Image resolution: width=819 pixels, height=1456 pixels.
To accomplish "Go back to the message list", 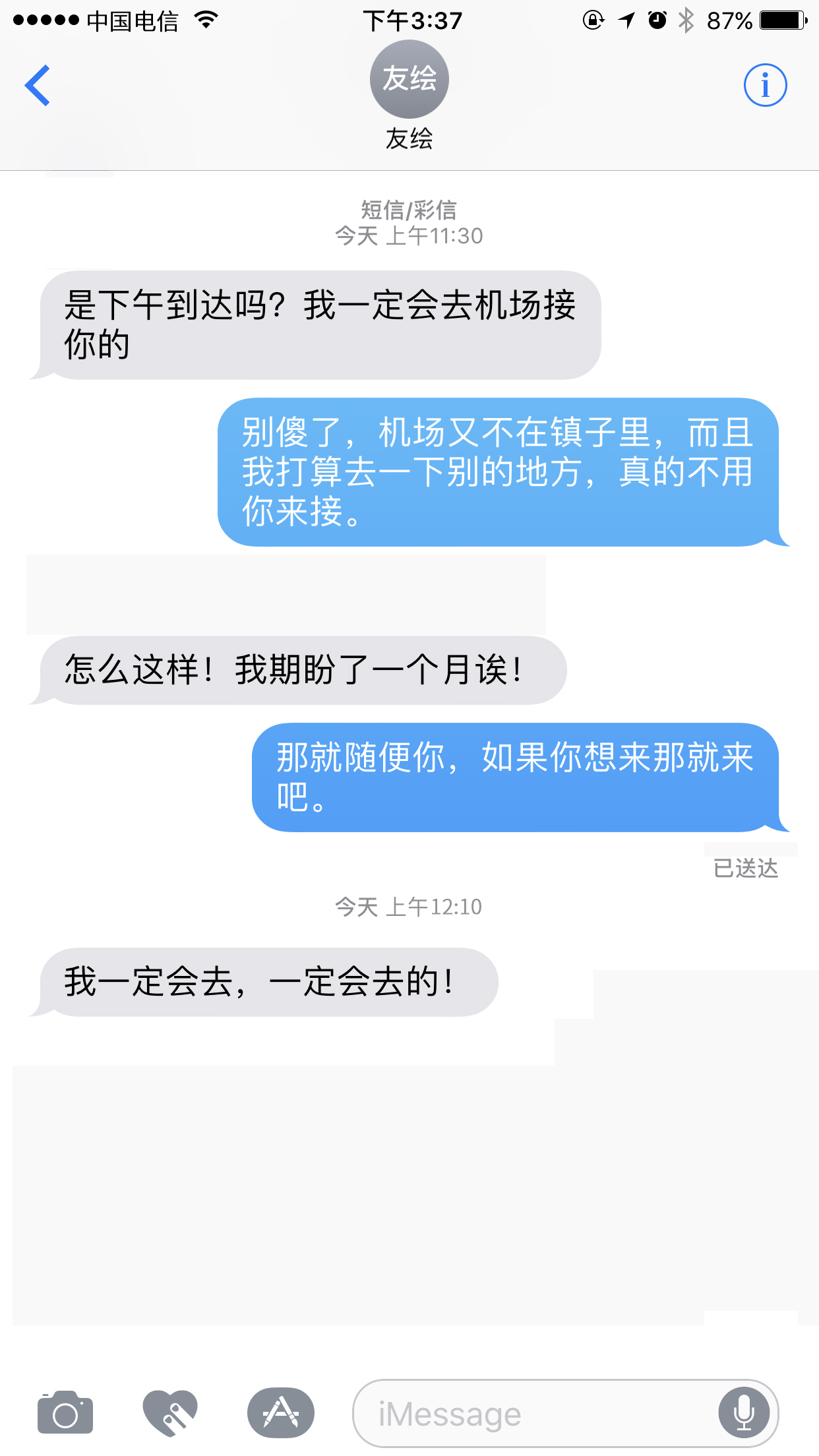I will point(38,86).
